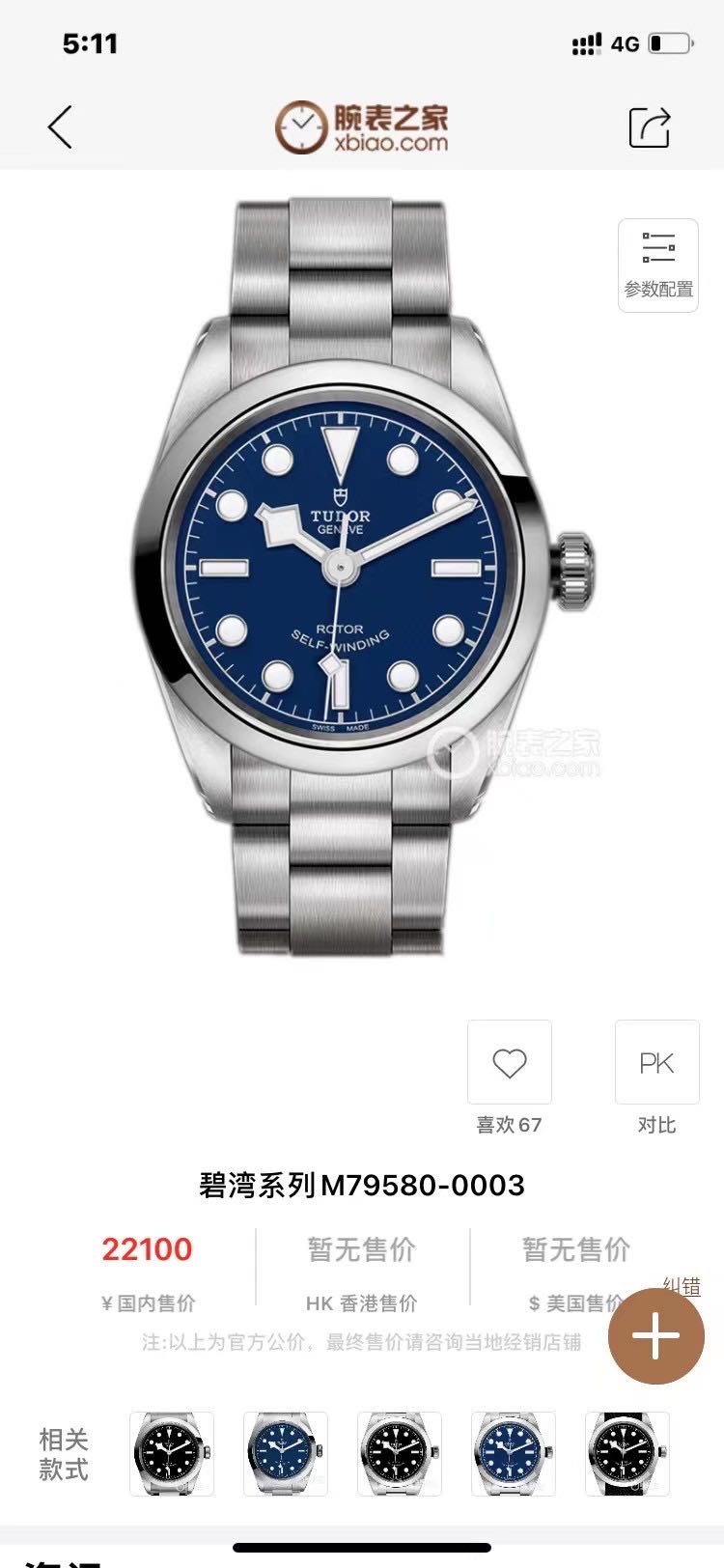
Task: Open the first thumbnail in 相关款式
Action: (172, 1453)
